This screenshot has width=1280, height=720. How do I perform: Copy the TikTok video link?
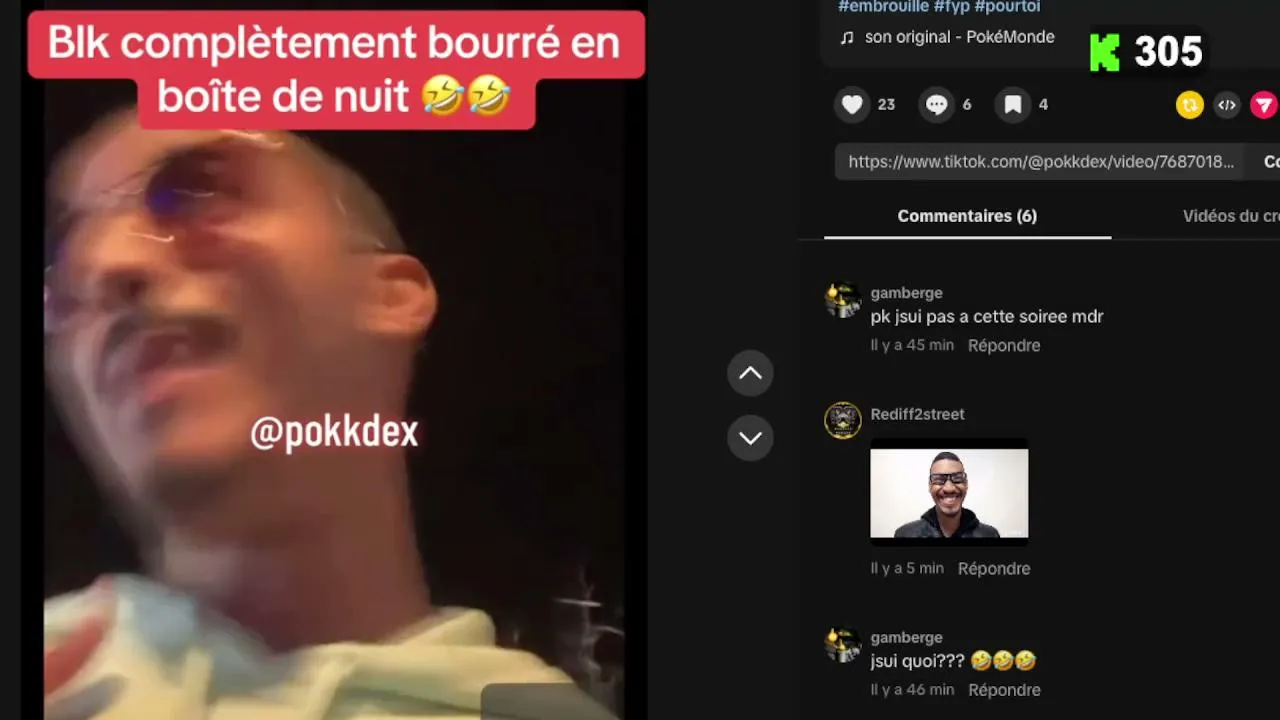click(x=1270, y=162)
